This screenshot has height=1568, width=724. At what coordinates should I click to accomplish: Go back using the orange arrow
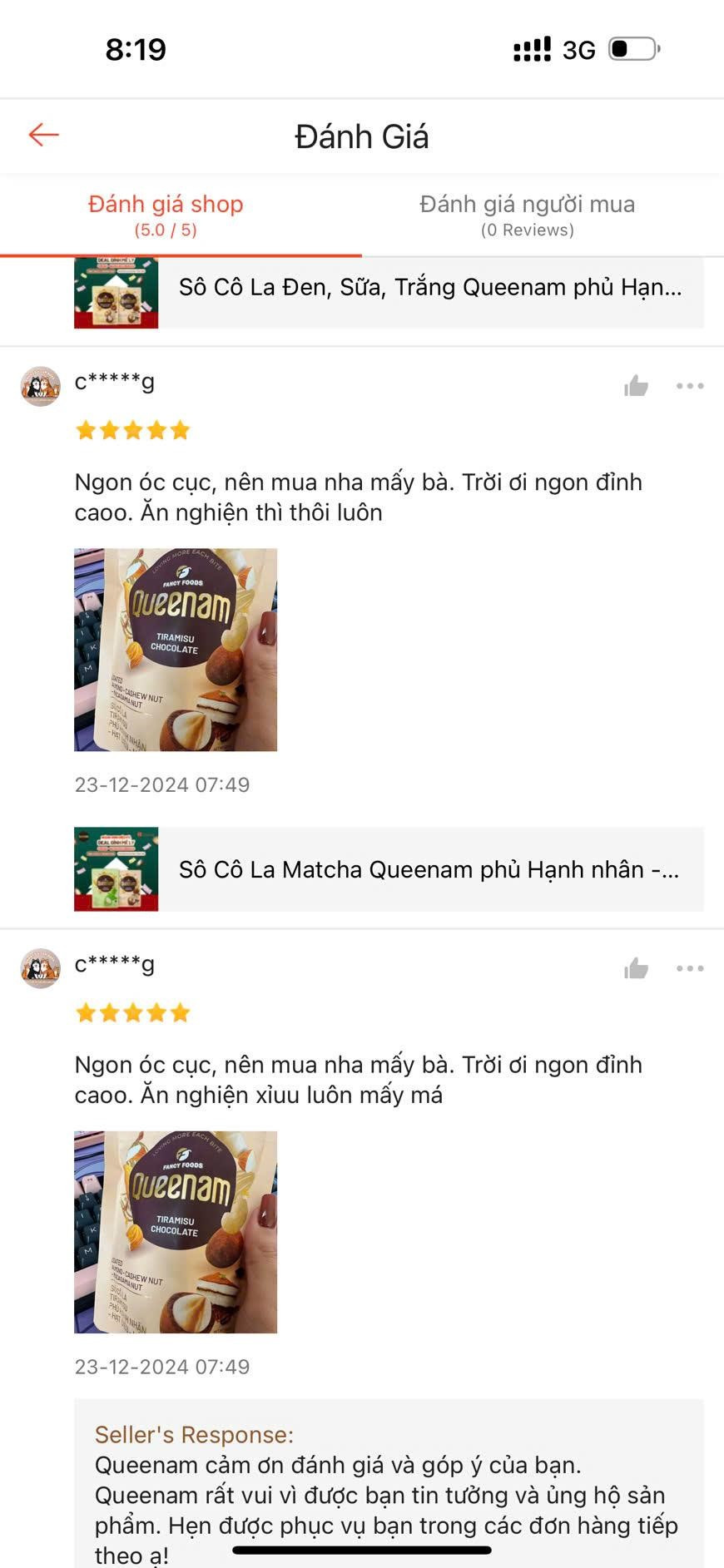click(43, 135)
